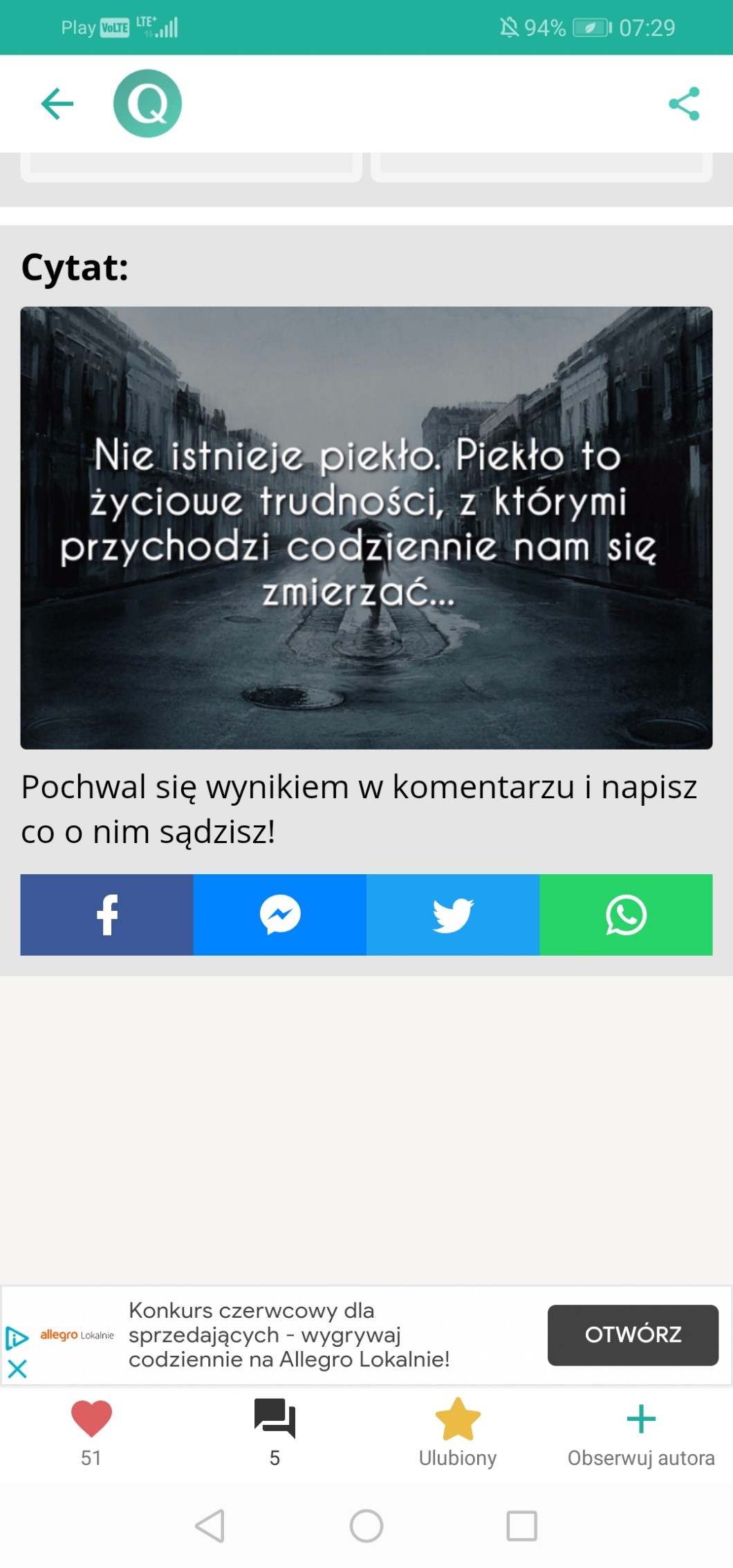Image resolution: width=733 pixels, height=1568 pixels.
Task: Go back using the top arrow
Action: (x=57, y=104)
